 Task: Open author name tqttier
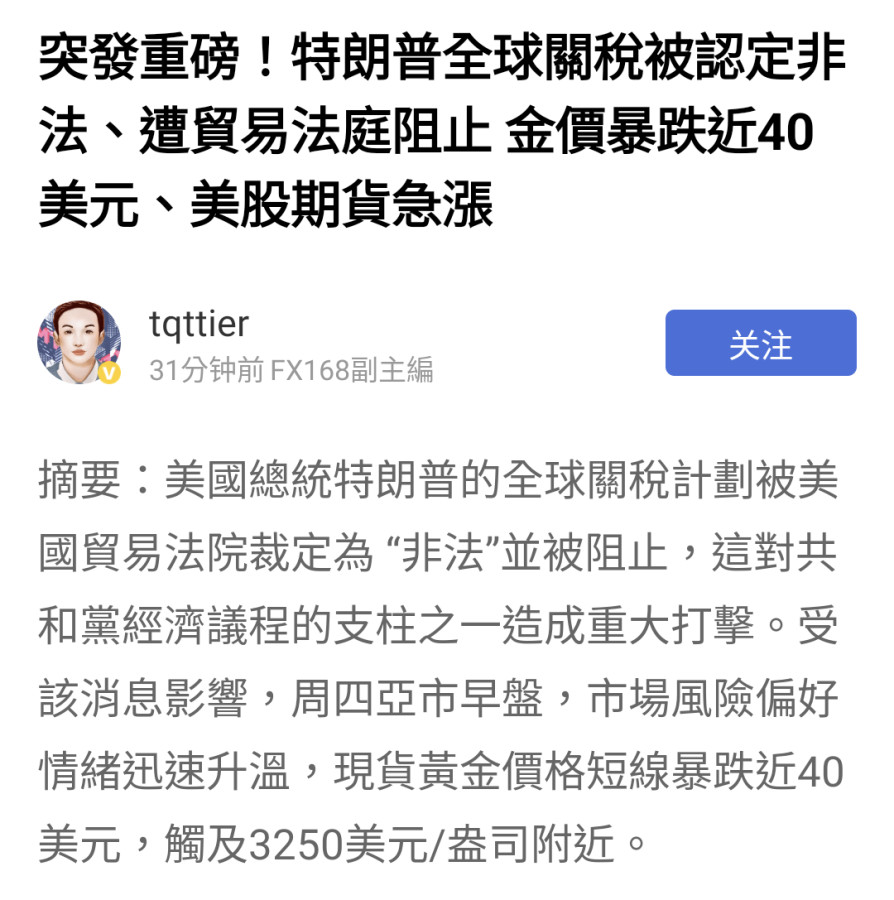click(199, 324)
